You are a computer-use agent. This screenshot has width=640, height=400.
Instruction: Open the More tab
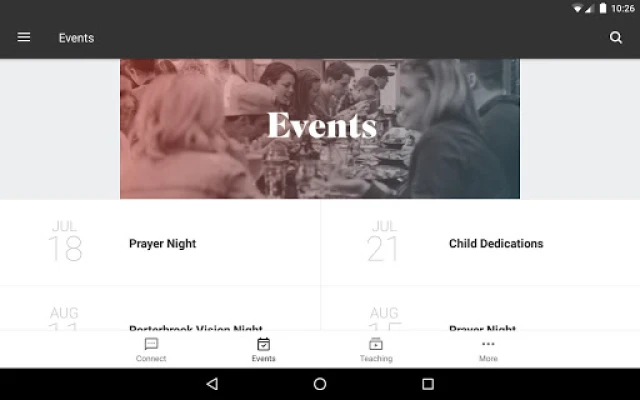pyautogui.click(x=488, y=349)
